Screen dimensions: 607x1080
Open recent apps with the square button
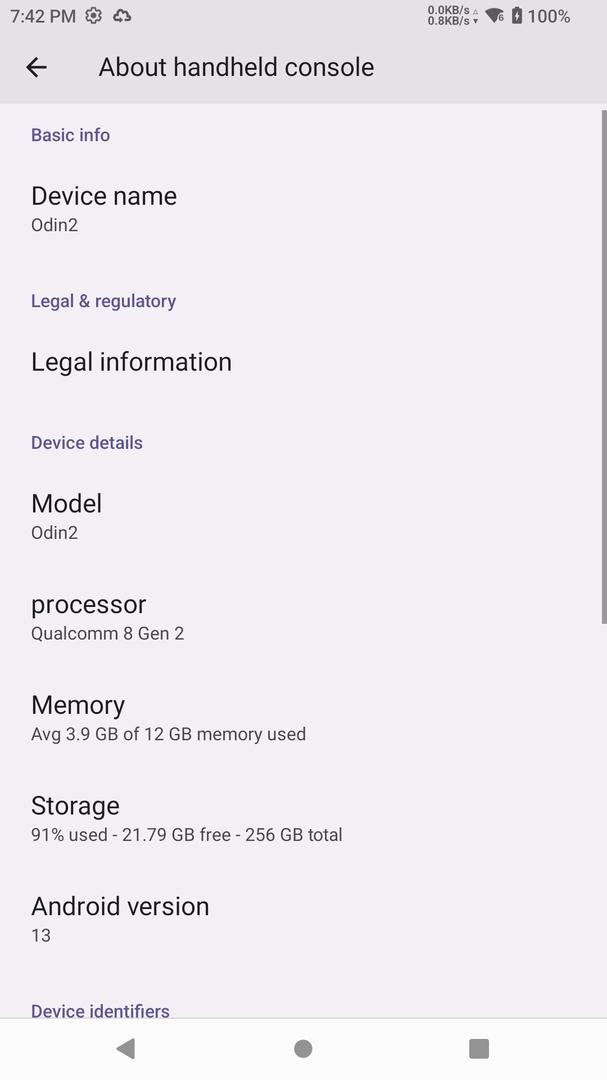pyautogui.click(x=479, y=1048)
